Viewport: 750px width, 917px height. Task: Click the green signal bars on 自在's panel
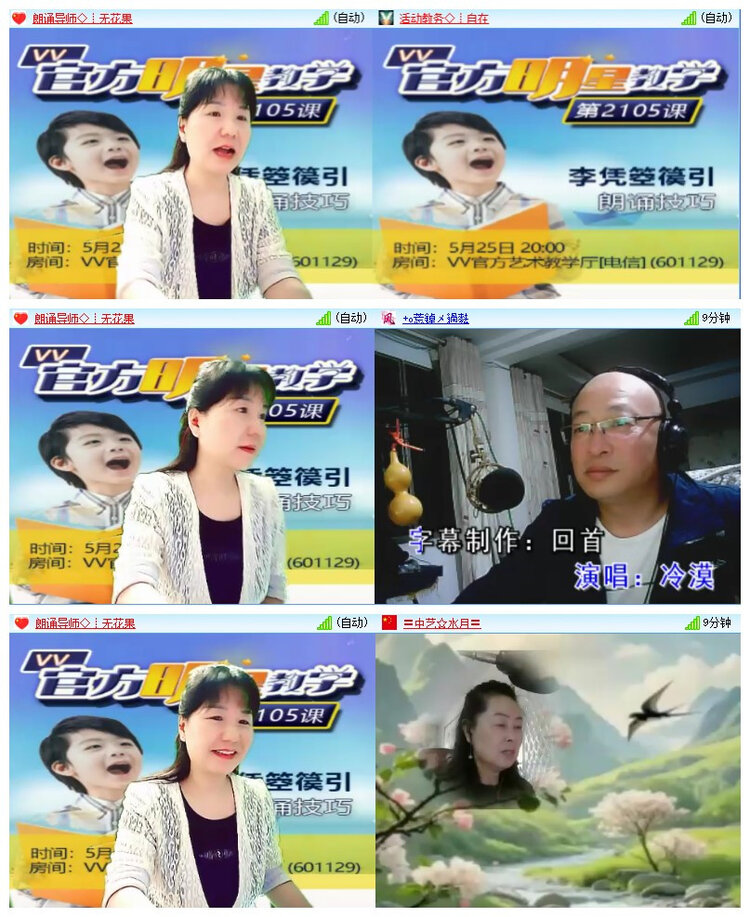[689, 16]
